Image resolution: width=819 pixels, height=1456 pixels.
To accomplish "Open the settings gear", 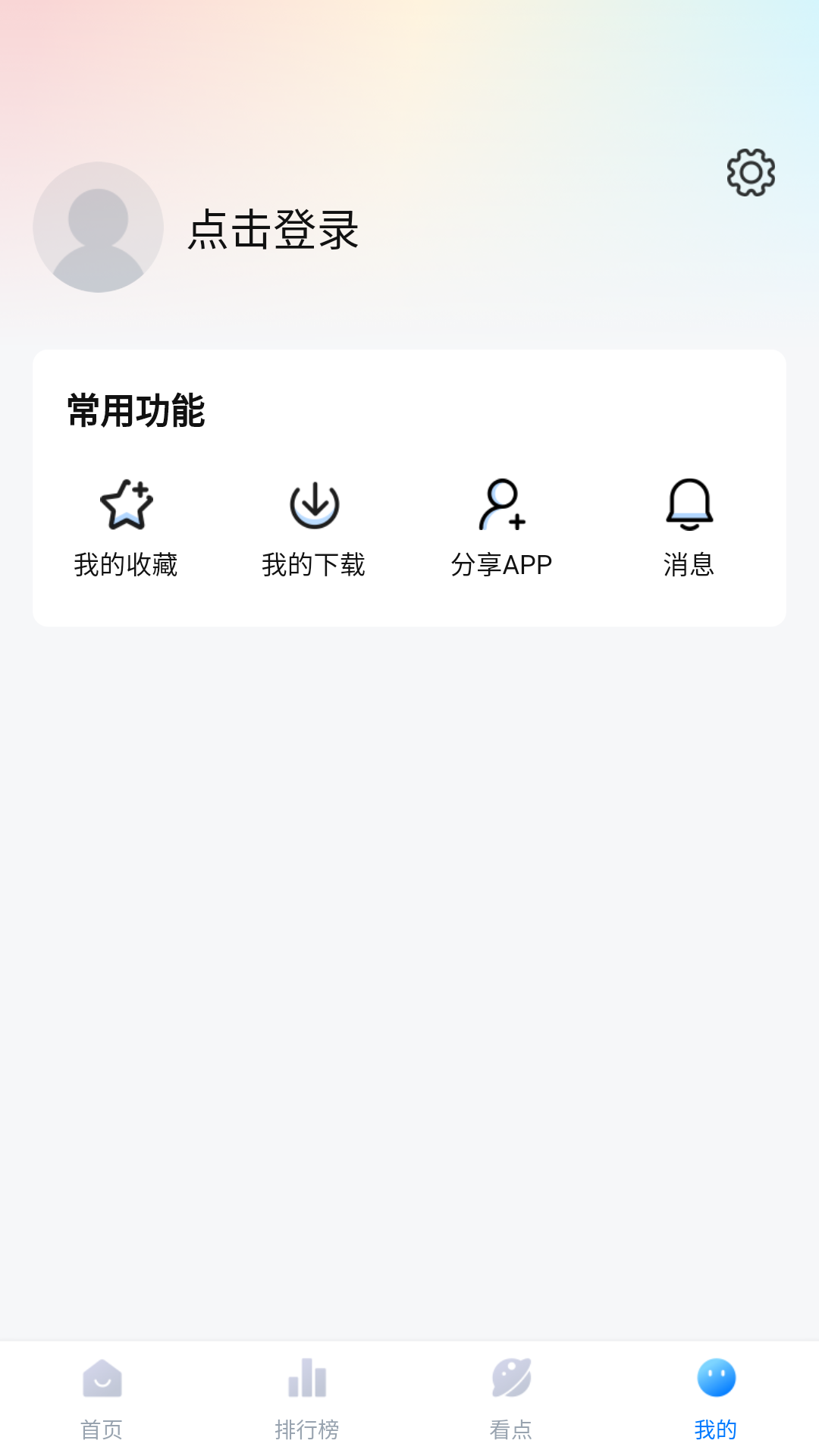I will point(751,173).
